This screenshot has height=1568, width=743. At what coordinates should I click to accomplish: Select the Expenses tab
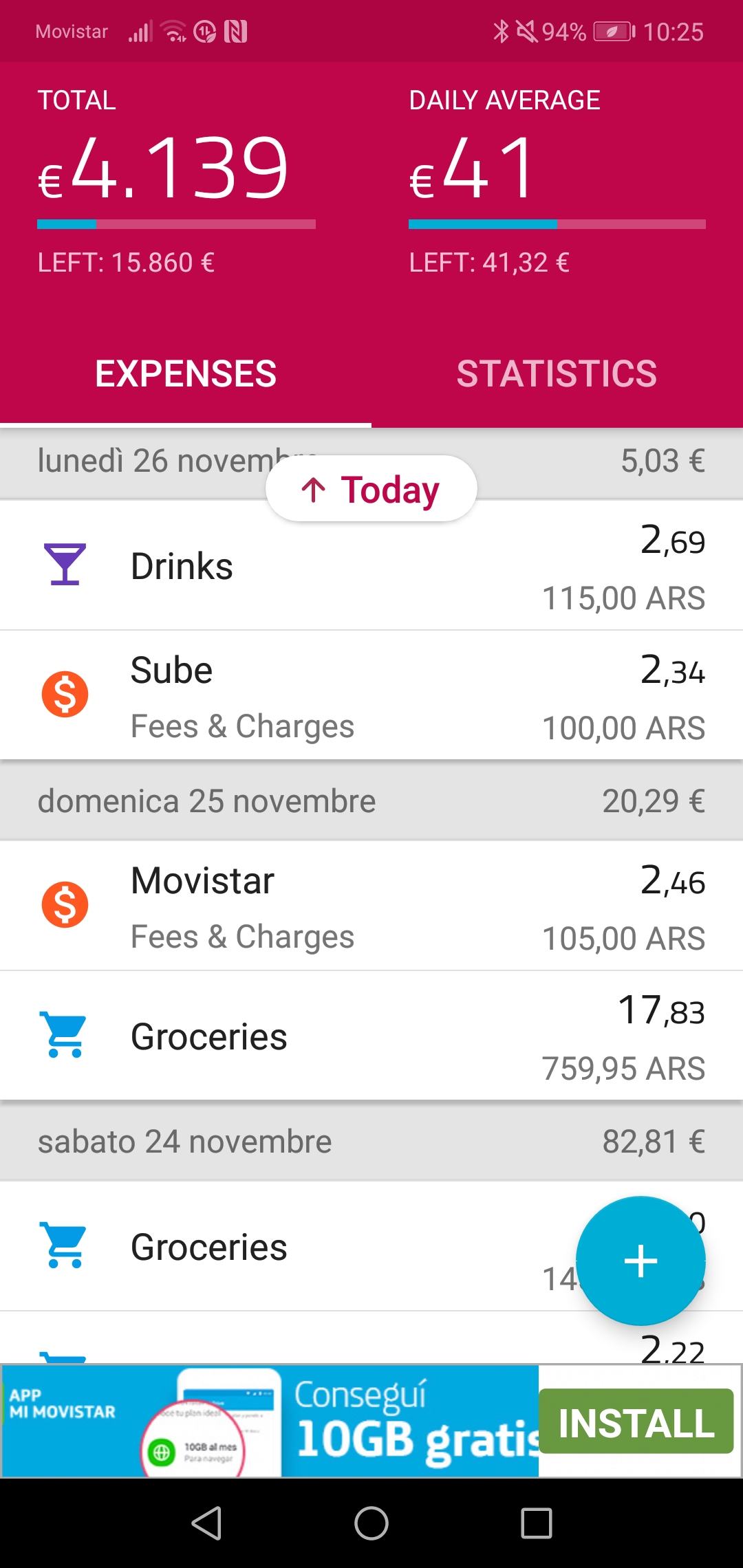click(x=186, y=373)
